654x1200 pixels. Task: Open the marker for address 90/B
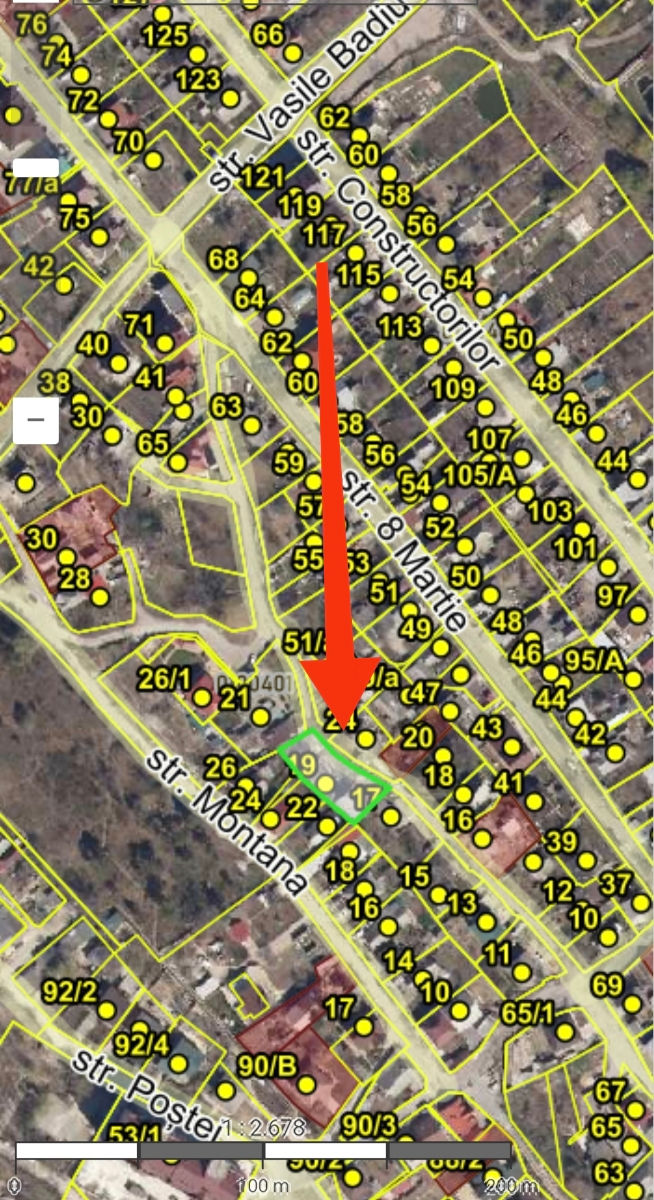(x=308, y=1083)
